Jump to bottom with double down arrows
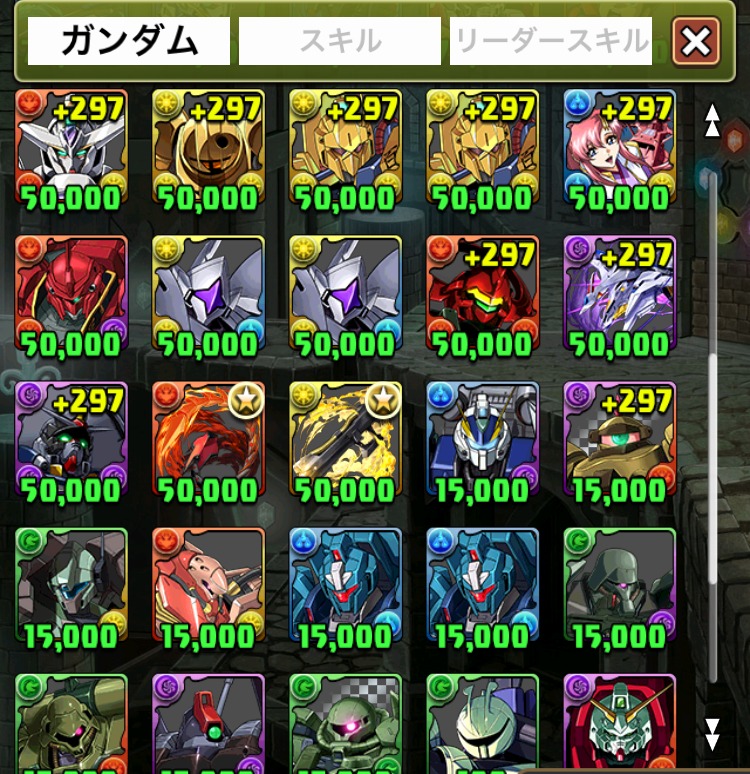The width and height of the screenshot is (750, 774). pyautogui.click(x=711, y=733)
